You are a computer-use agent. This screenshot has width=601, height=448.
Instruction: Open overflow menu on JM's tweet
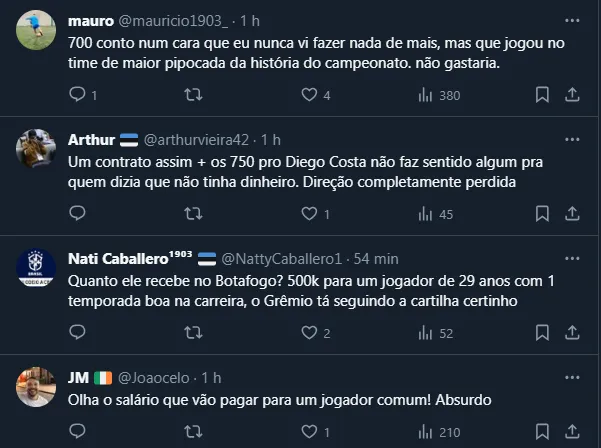pyautogui.click(x=570, y=378)
